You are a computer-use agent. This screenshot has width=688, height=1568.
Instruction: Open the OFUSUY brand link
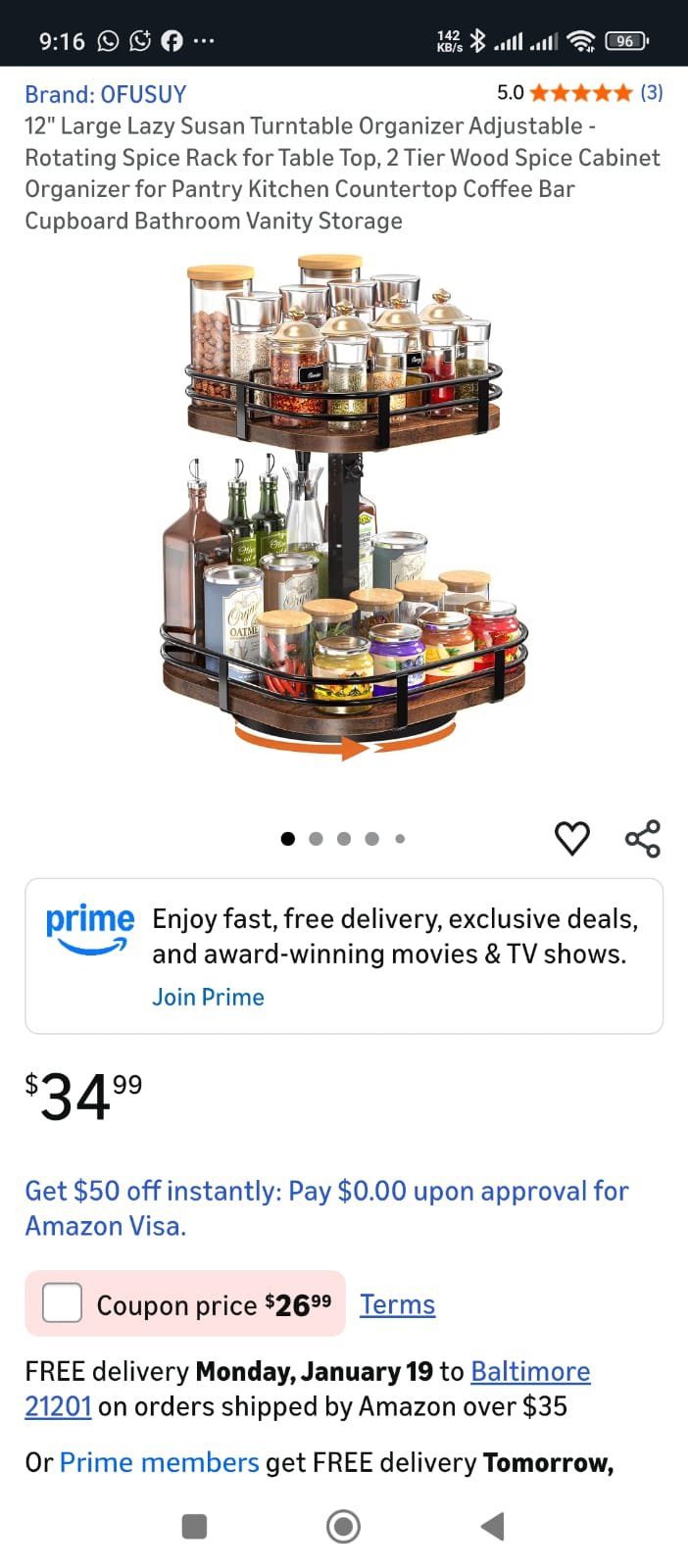[105, 94]
